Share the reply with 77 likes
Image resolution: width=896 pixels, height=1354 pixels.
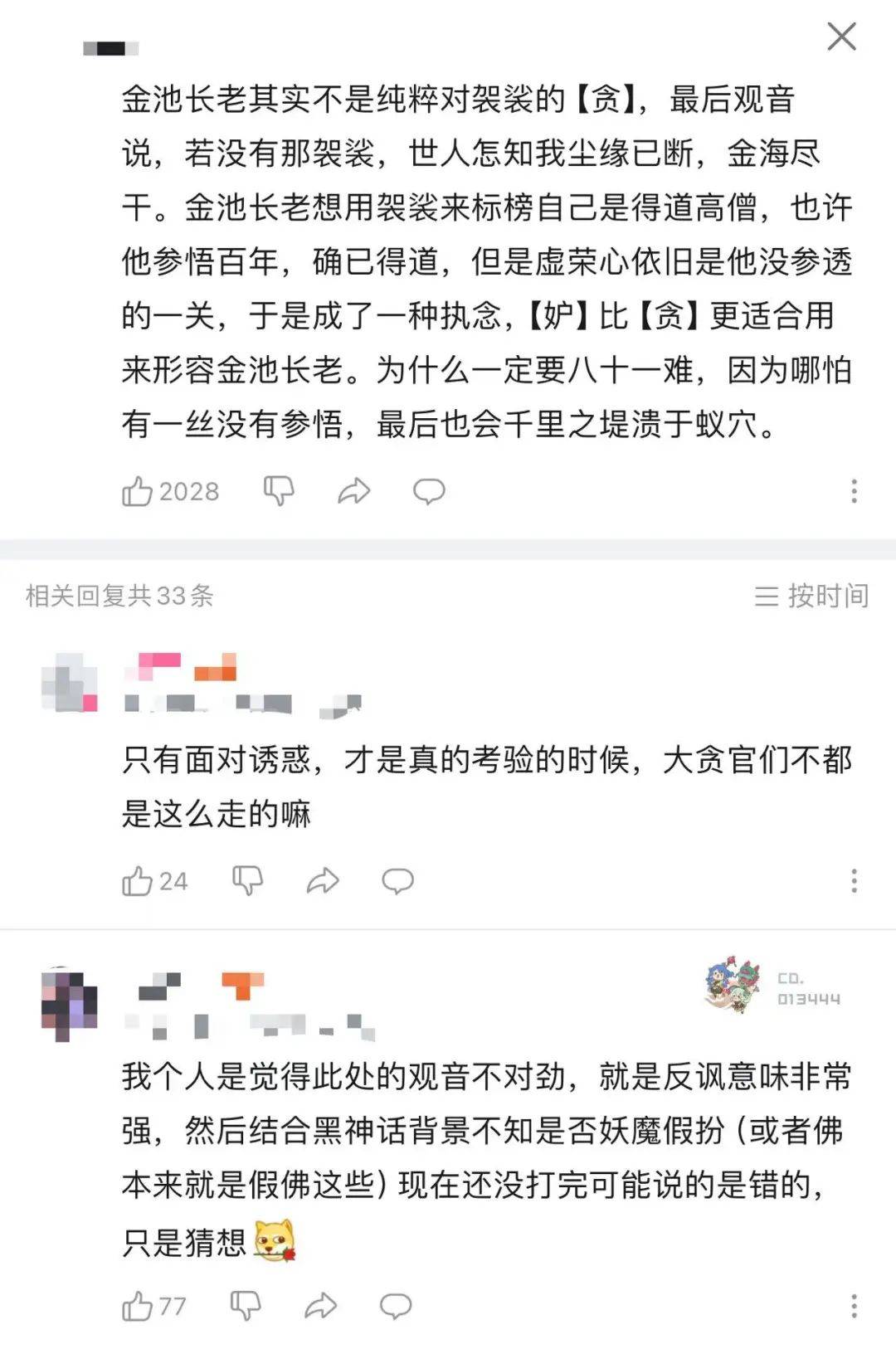320,1307
